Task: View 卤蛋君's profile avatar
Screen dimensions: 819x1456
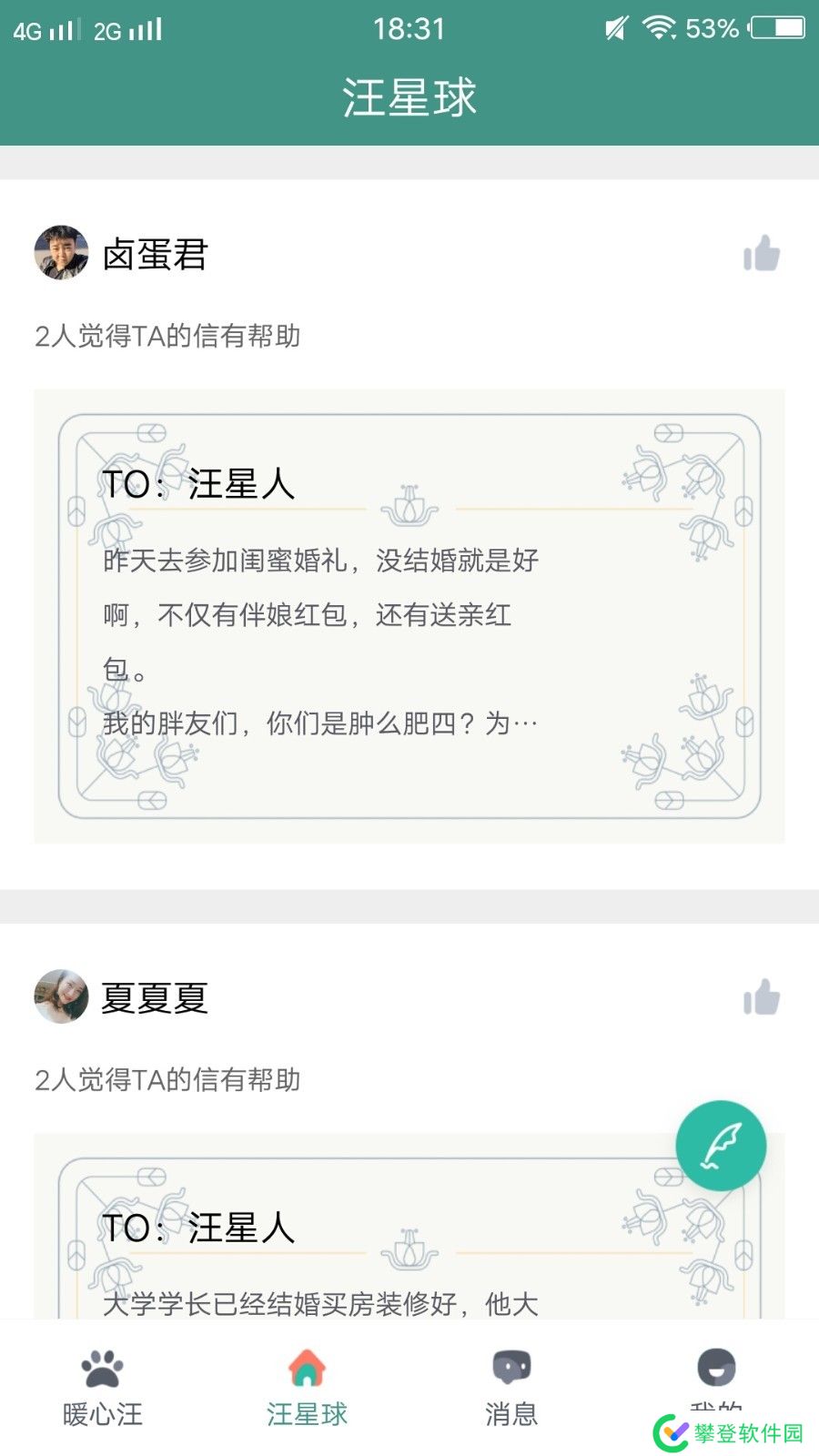Action: [x=61, y=253]
